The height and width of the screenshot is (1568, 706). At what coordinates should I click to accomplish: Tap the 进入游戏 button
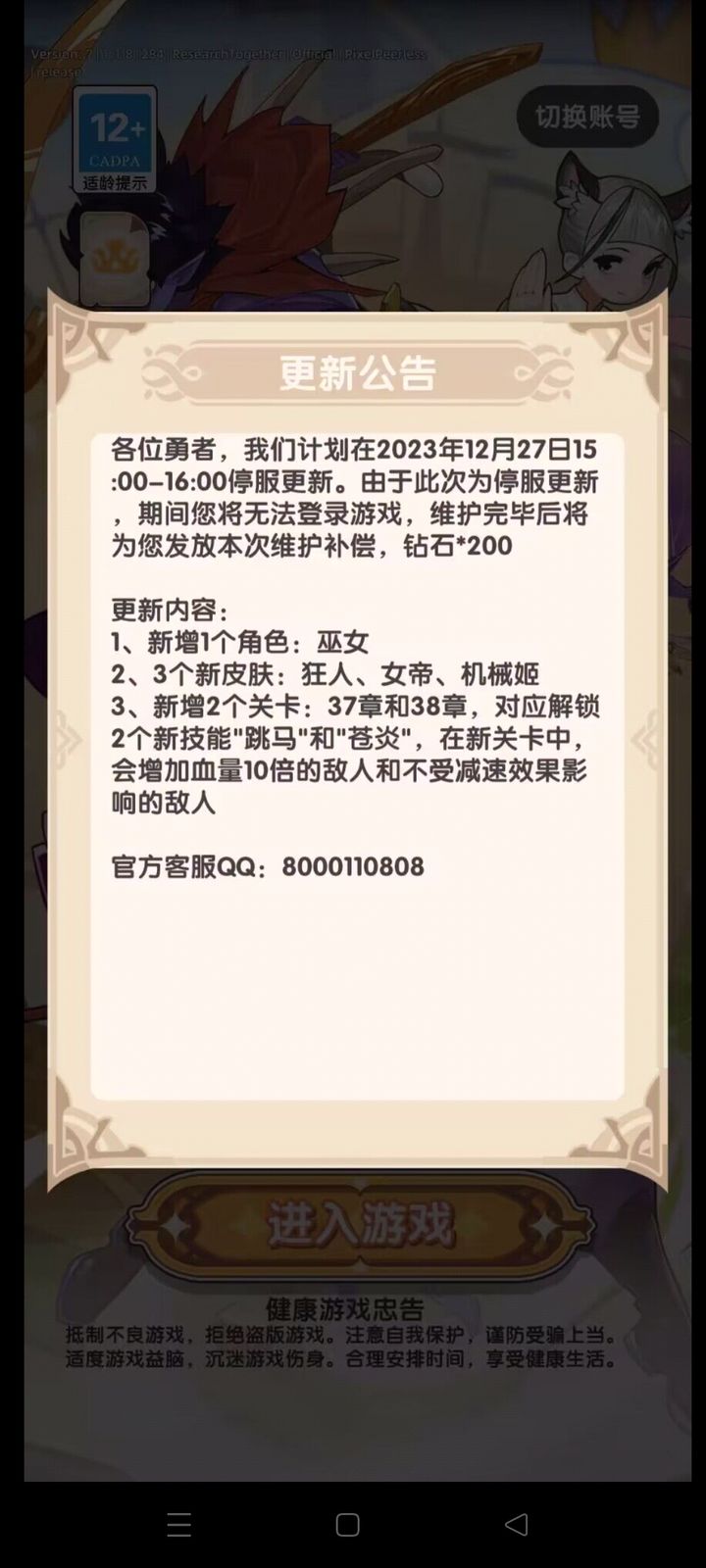click(x=360, y=1225)
